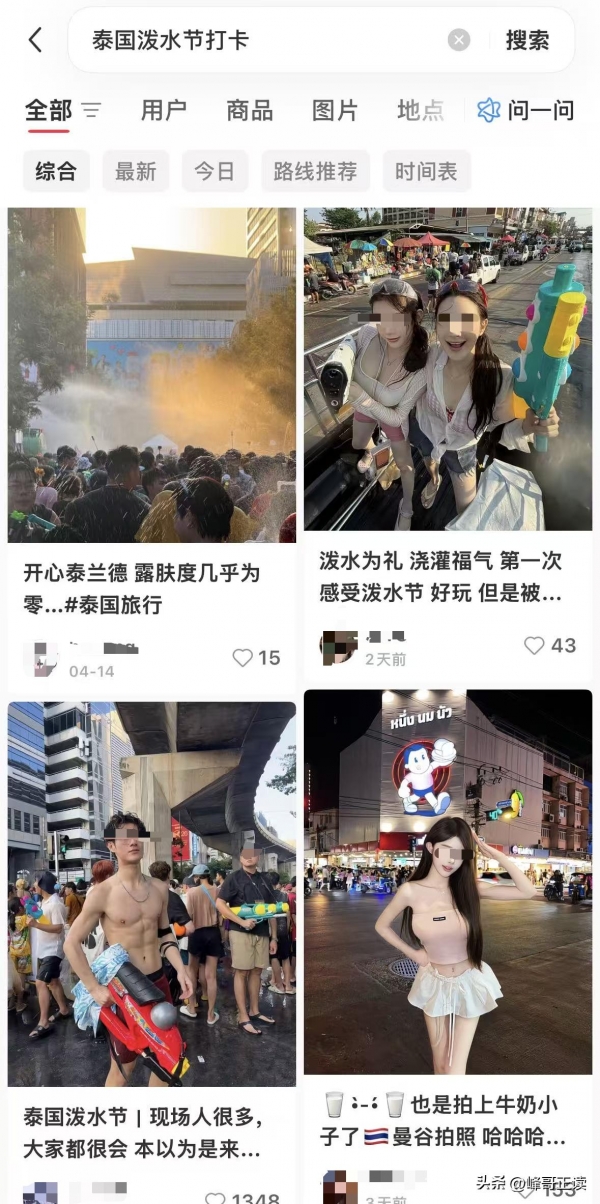Switch to the 图片 tab
This screenshot has width=600, height=1204.
pos(335,110)
